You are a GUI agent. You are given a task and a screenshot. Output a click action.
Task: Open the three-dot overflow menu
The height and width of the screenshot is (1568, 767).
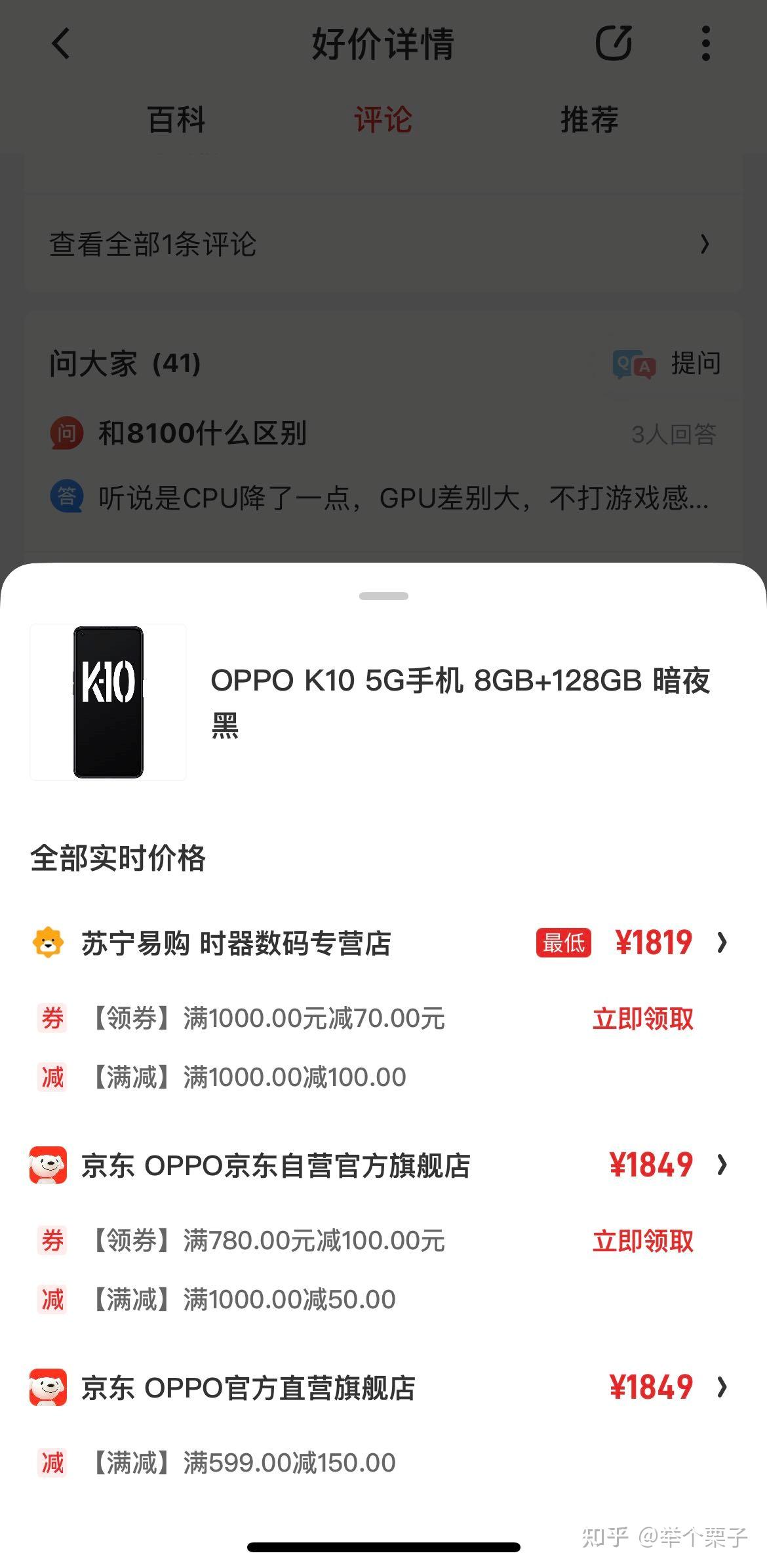click(x=705, y=44)
